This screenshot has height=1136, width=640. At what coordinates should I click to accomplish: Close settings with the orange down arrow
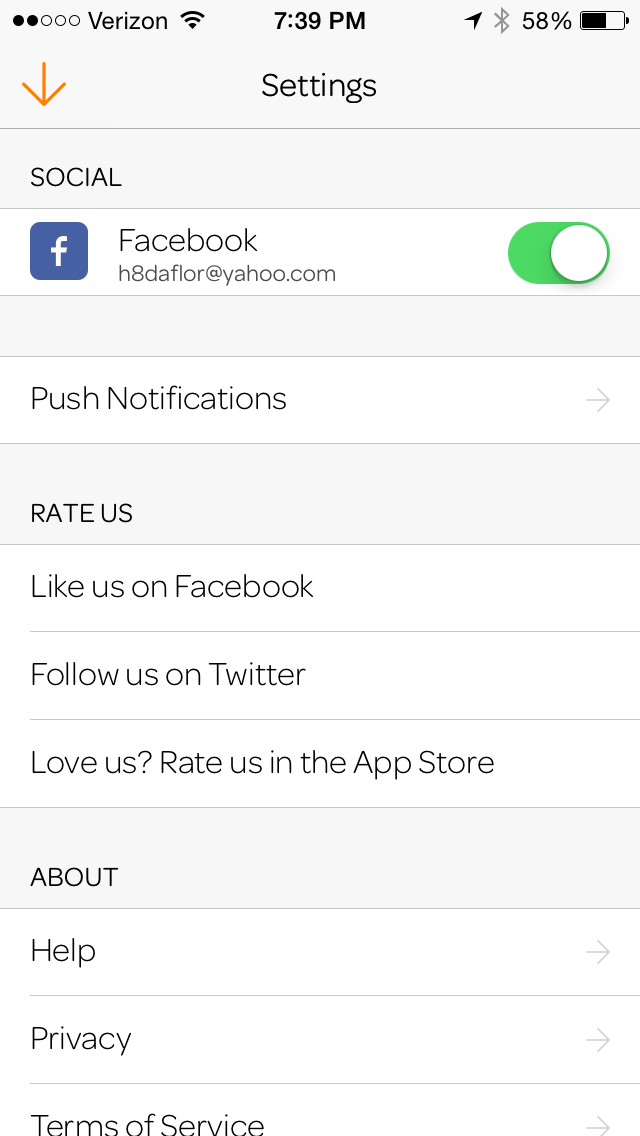[43, 85]
